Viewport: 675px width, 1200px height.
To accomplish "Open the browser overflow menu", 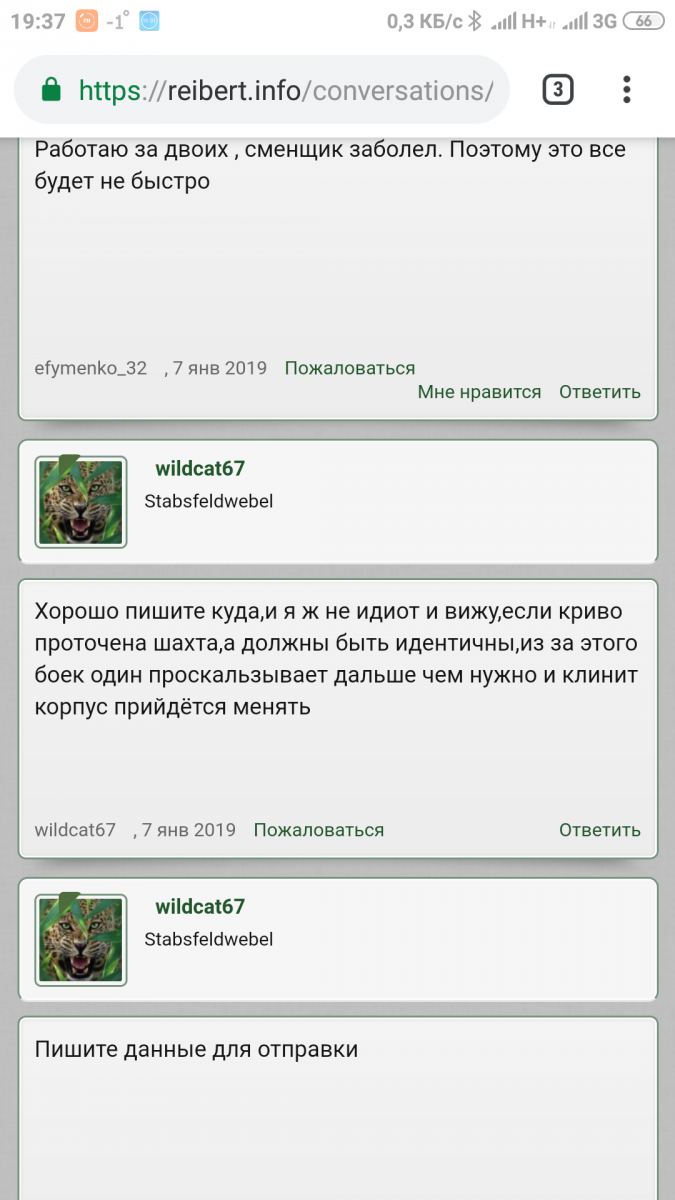I will point(627,90).
